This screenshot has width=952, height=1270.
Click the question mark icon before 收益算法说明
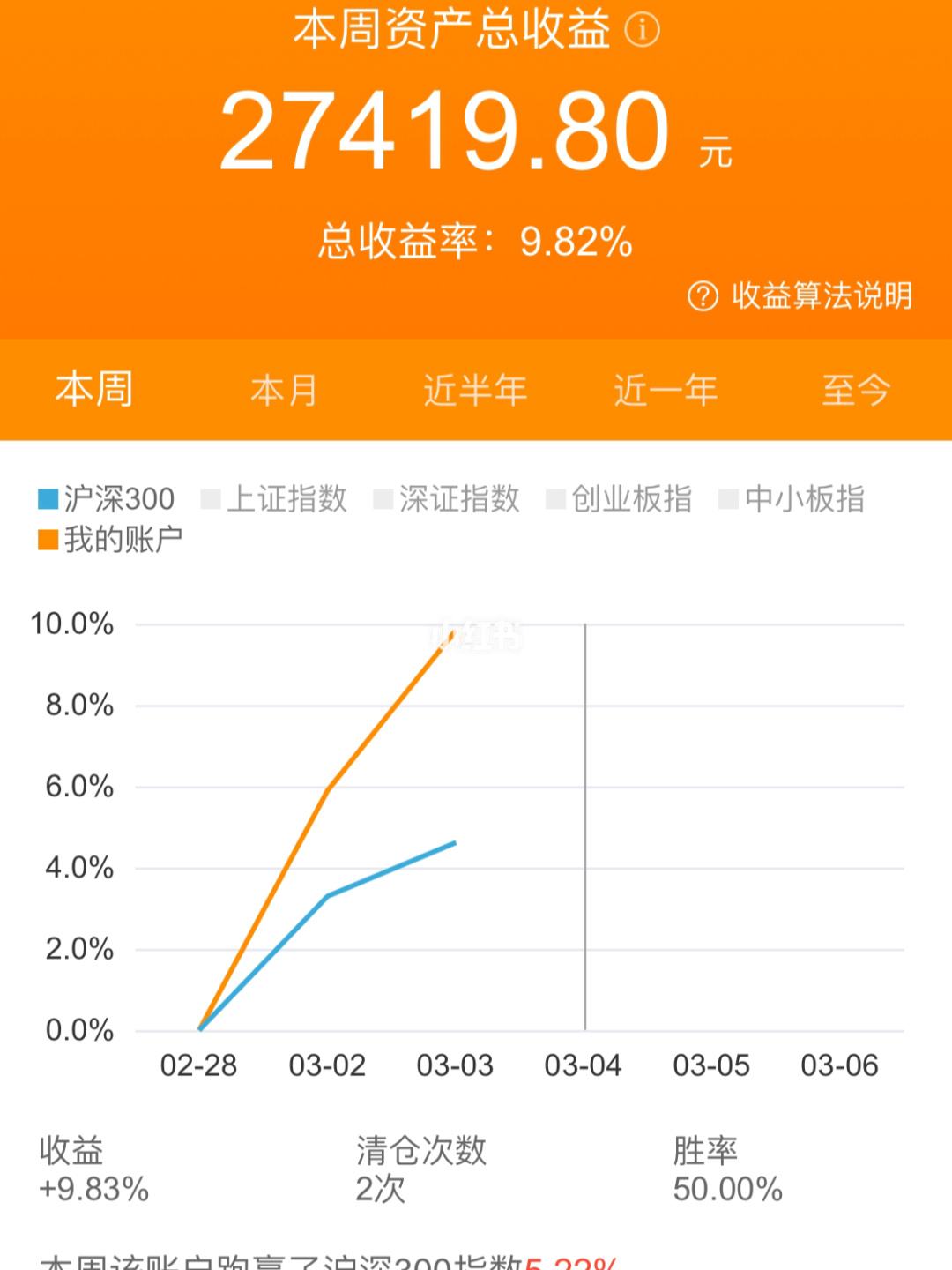[702, 297]
